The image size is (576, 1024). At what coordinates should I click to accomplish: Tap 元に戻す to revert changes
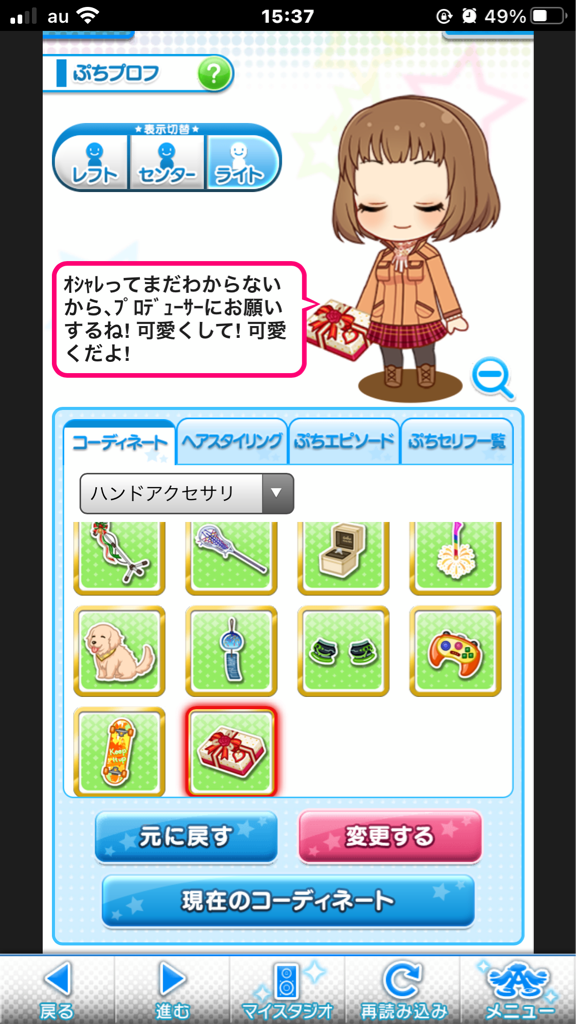tap(186, 837)
